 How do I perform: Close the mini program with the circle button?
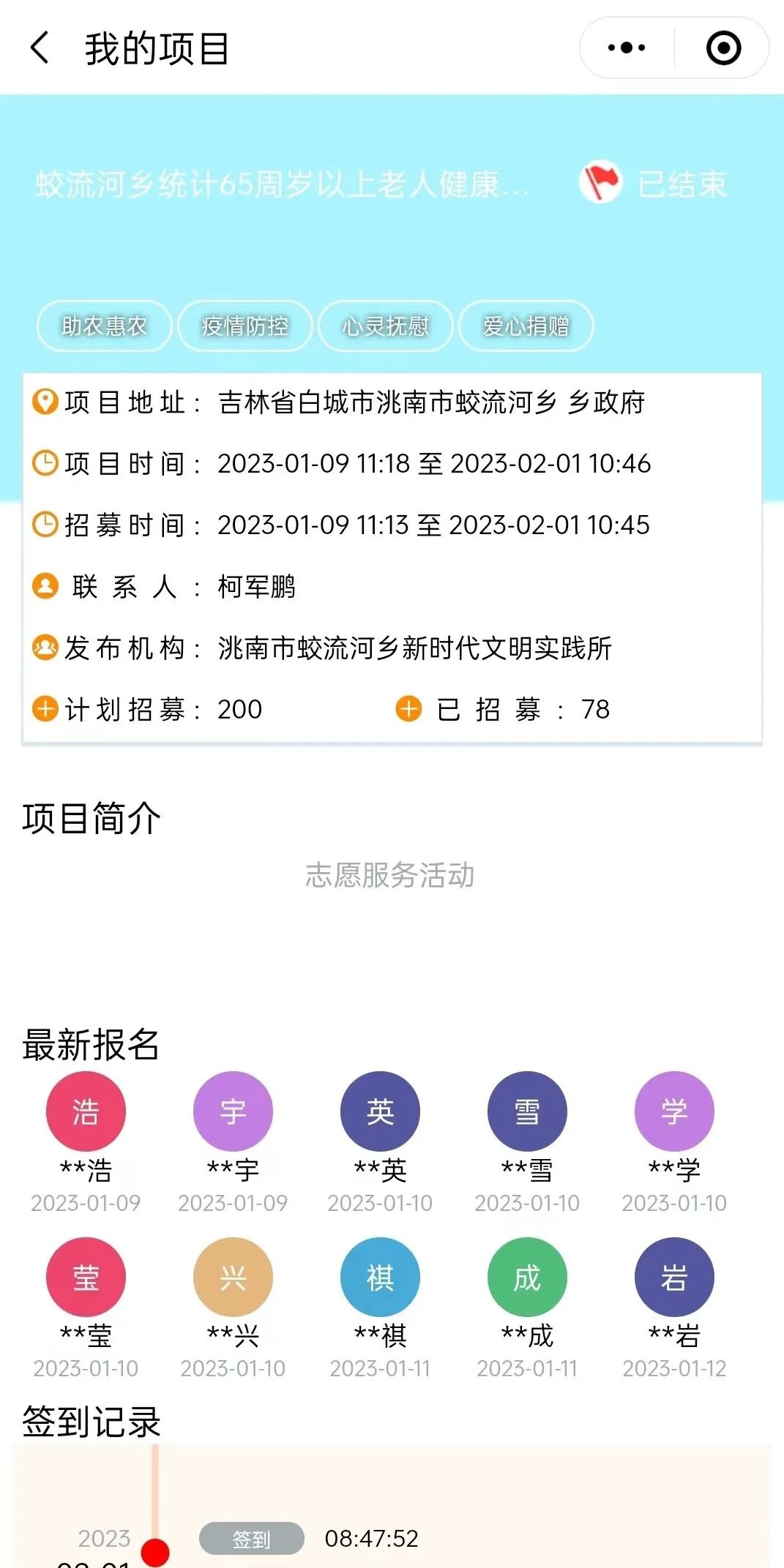click(x=723, y=48)
